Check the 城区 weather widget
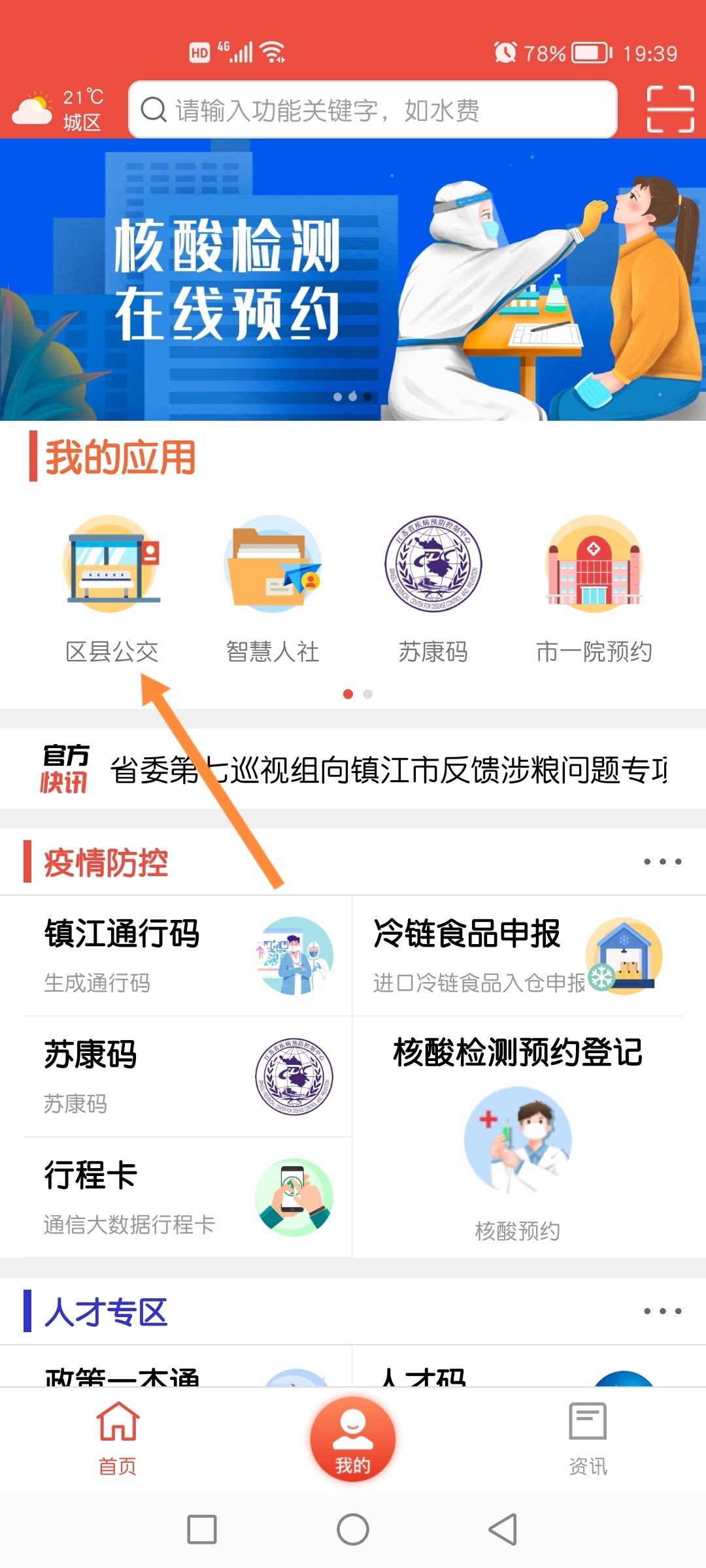 (x=59, y=110)
